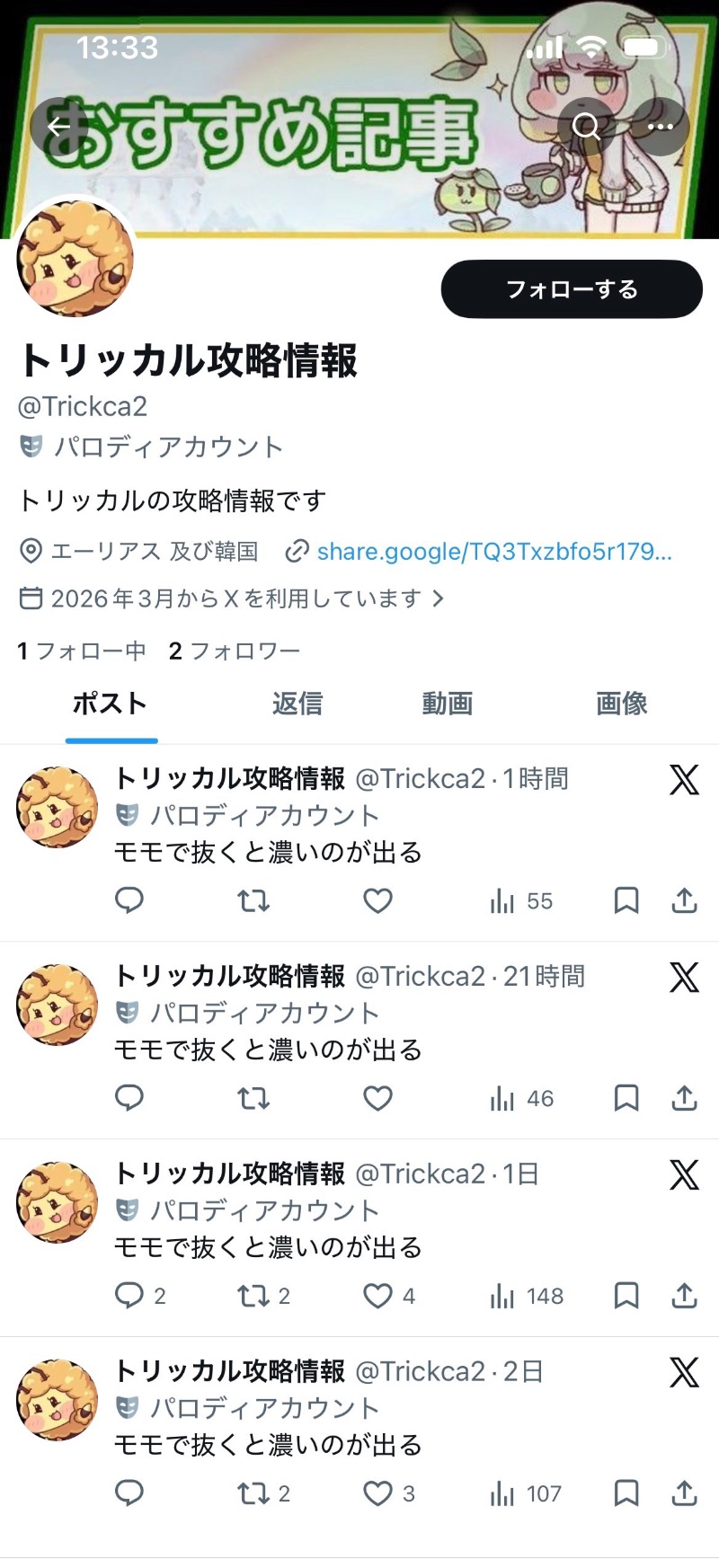
Task: View the 2 フォロワー list
Action: 235,651
